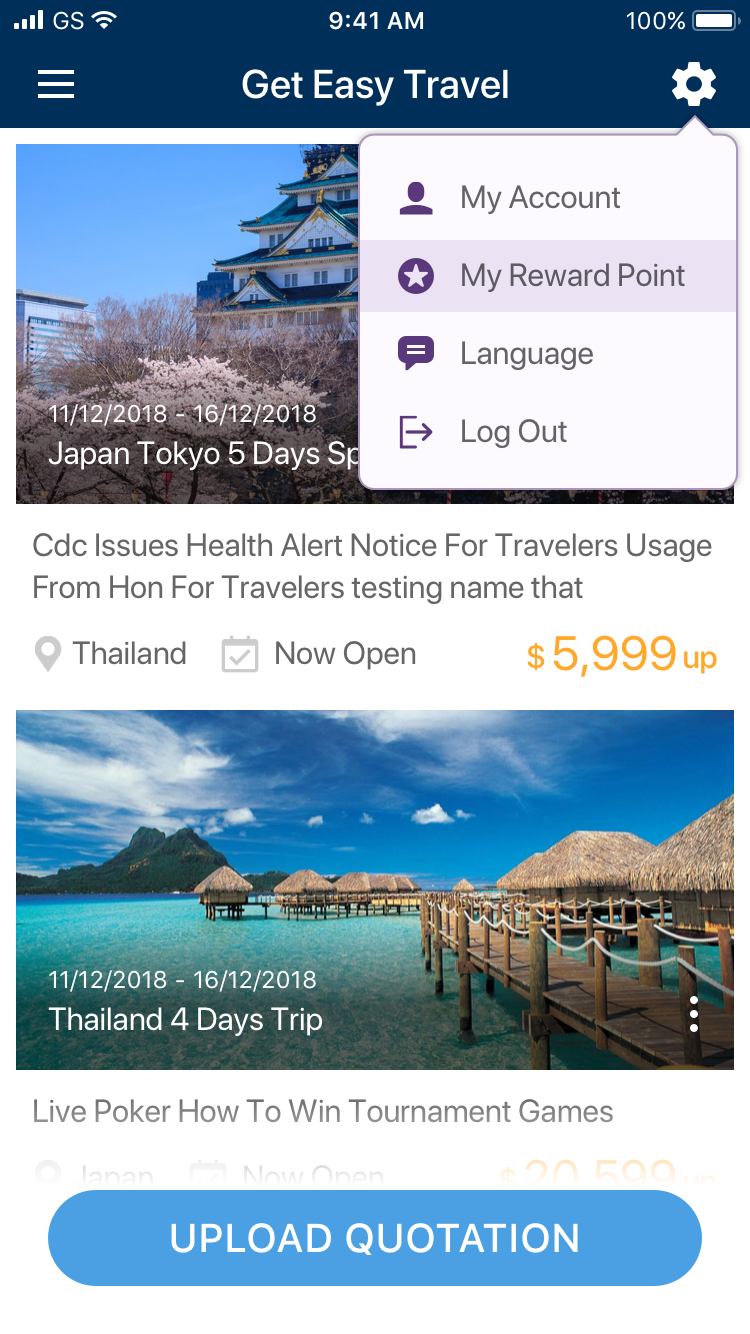View the Thailand 4 Days Trip card

[x=340, y=890]
